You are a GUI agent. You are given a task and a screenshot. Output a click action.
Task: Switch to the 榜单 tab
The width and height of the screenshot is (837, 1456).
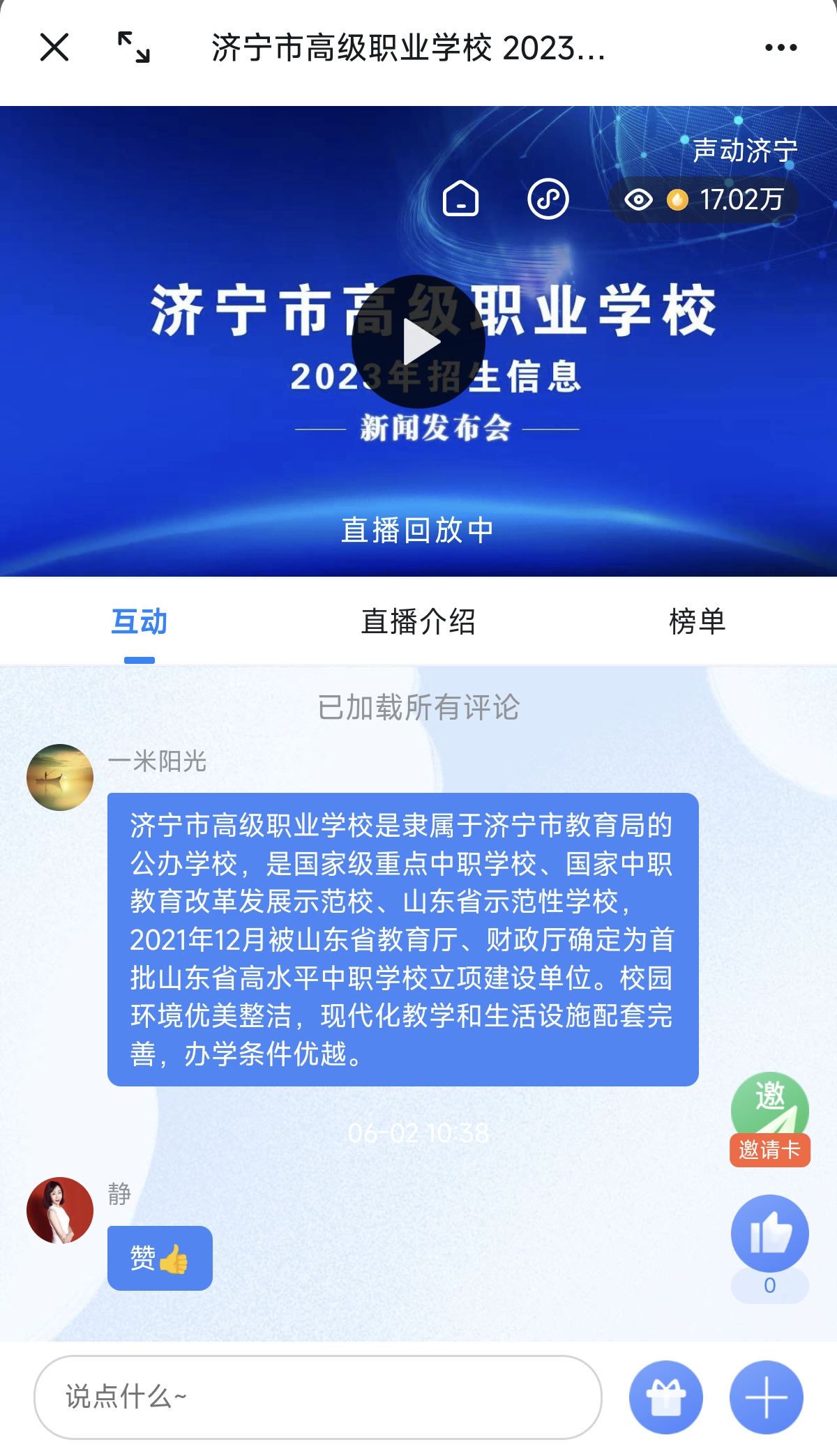coord(697,621)
